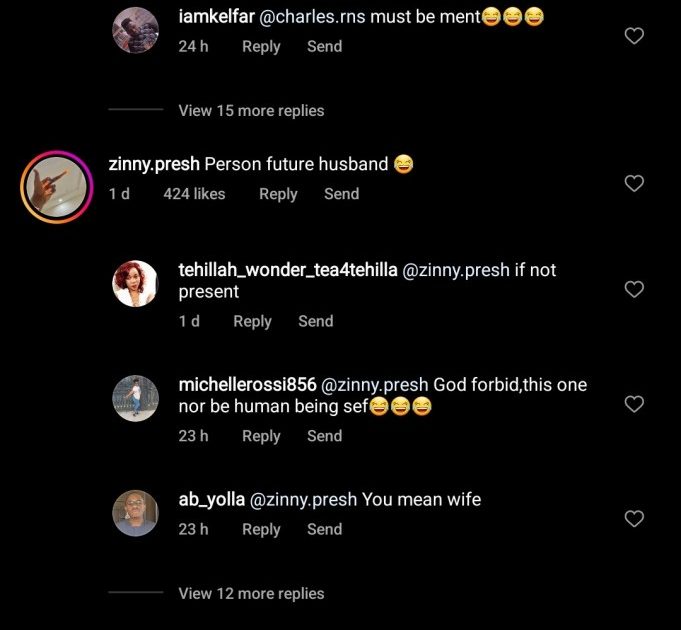
Task: Send michellerossi856's comment
Action: [x=324, y=436]
